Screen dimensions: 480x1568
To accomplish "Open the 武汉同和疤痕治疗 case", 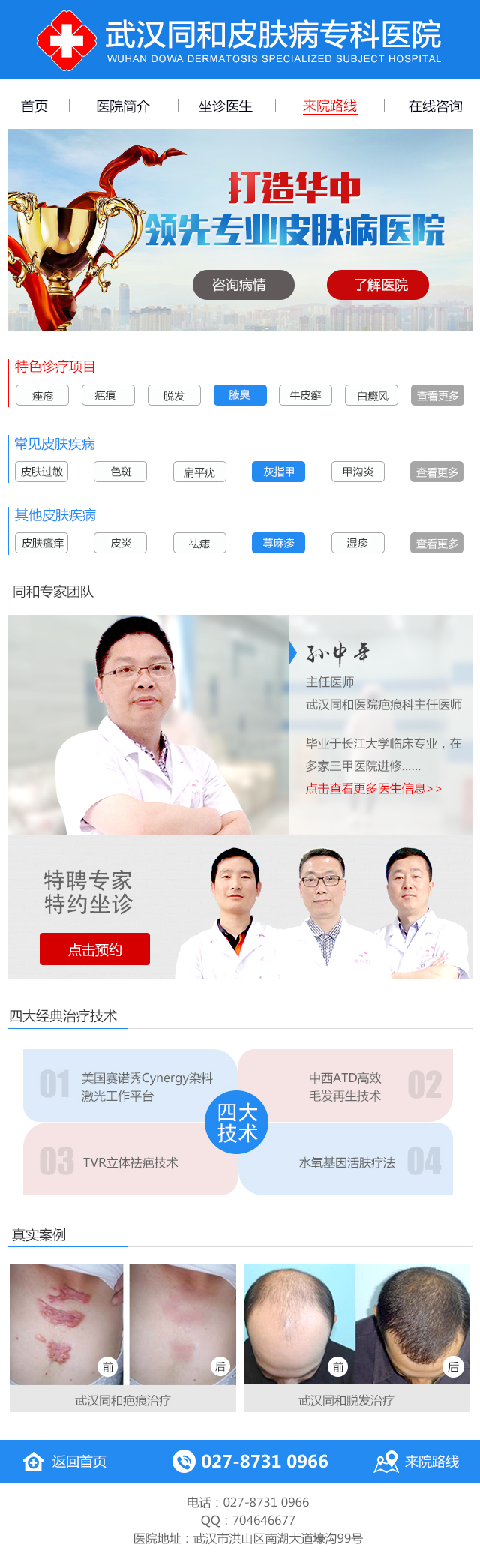I will tap(122, 1399).
